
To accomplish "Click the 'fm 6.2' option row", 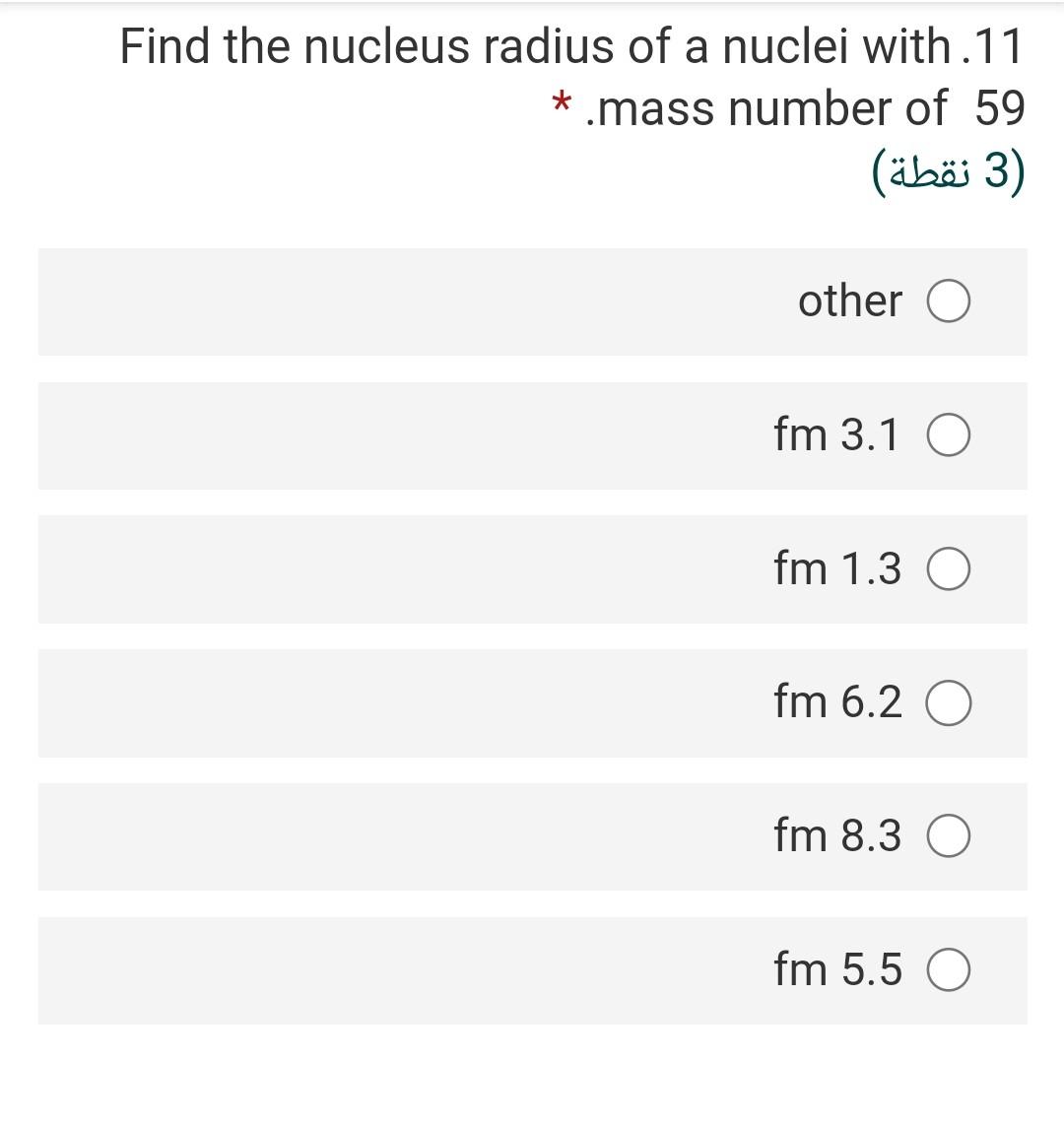I will 532,703.
